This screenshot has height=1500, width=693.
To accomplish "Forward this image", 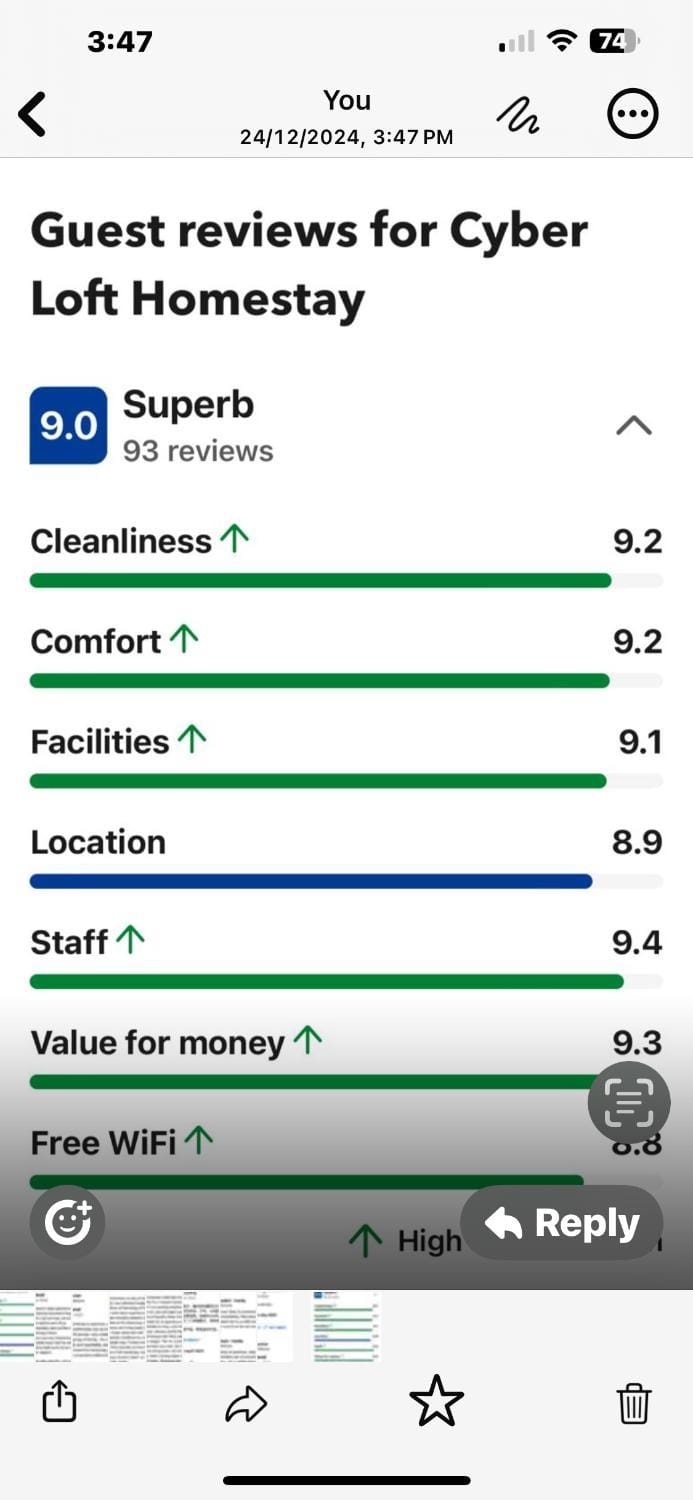I will (246, 1405).
